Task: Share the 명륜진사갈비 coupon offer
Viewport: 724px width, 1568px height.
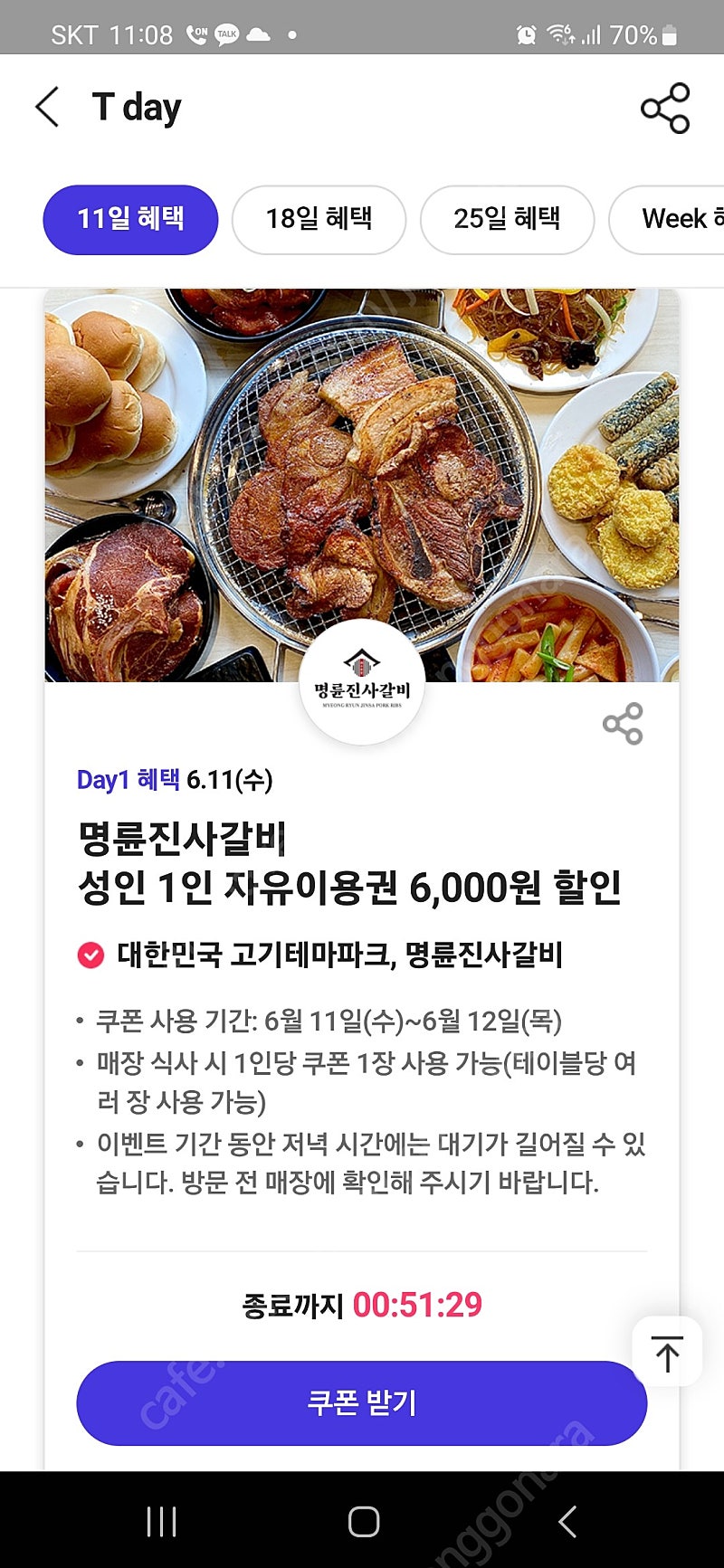Action: coord(623,724)
